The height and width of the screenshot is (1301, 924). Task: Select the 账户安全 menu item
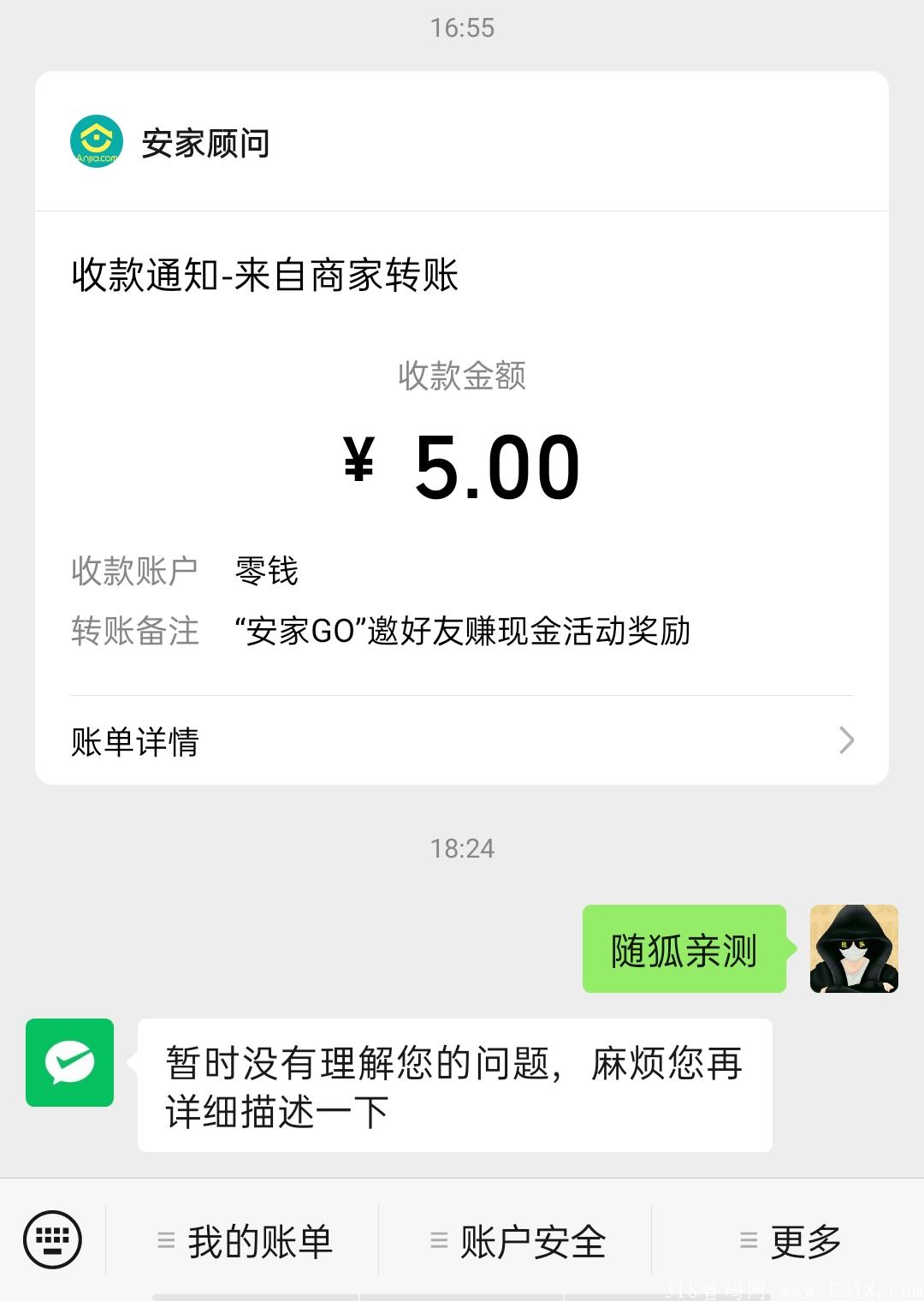coord(530,1238)
